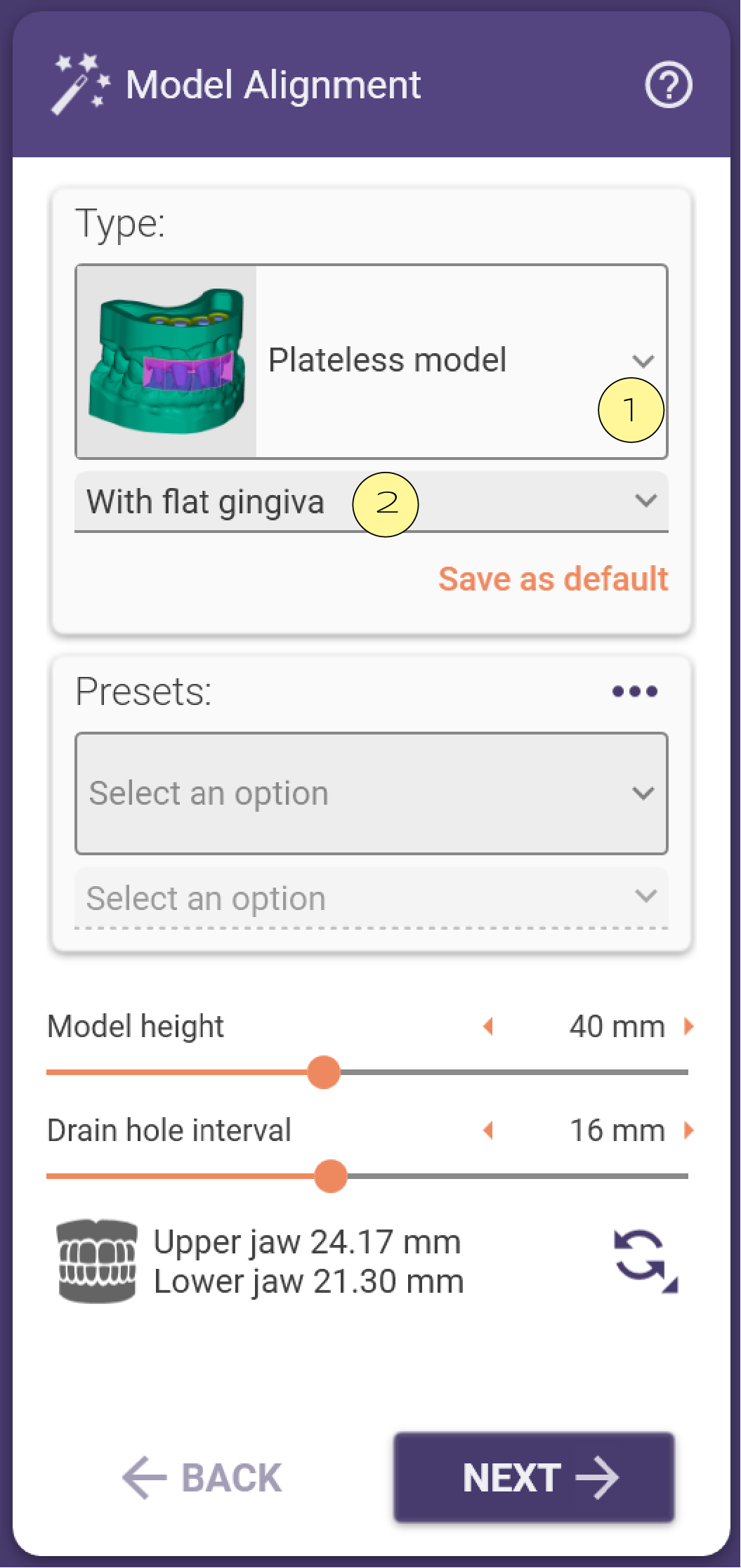This screenshot has height=1568, width=741.
Task: Increase Model height with right arrow
Action: click(x=689, y=1027)
